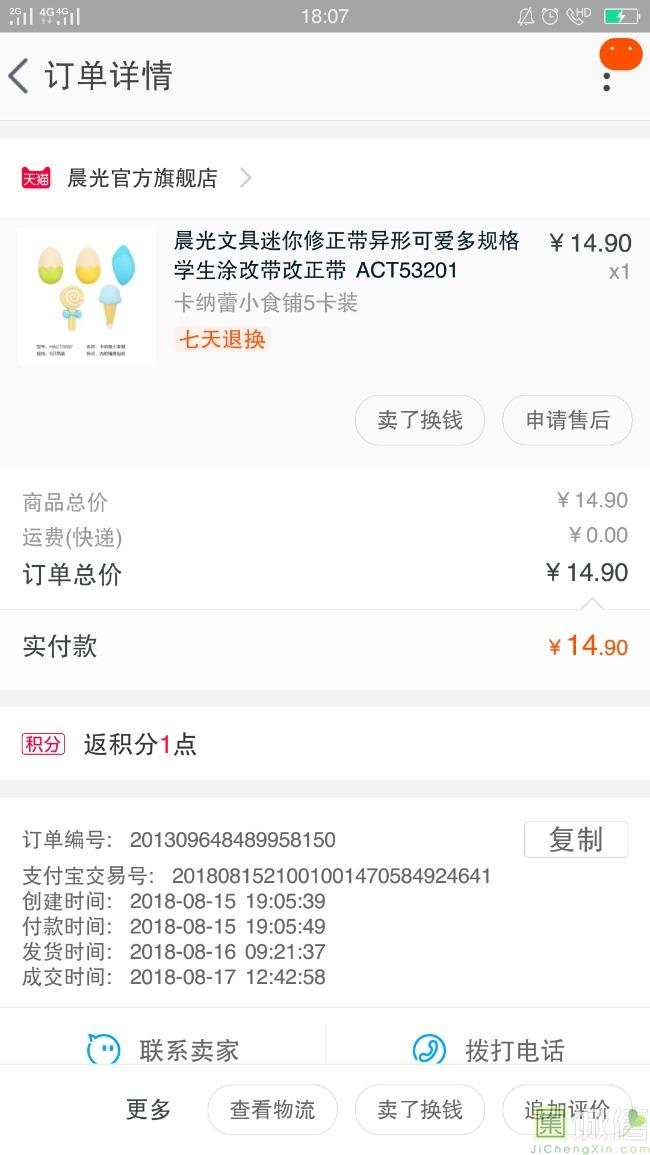Viewport: 650px width, 1155px height.
Task: Select 卖了换钱 next to 查看物流
Action: pos(419,1109)
